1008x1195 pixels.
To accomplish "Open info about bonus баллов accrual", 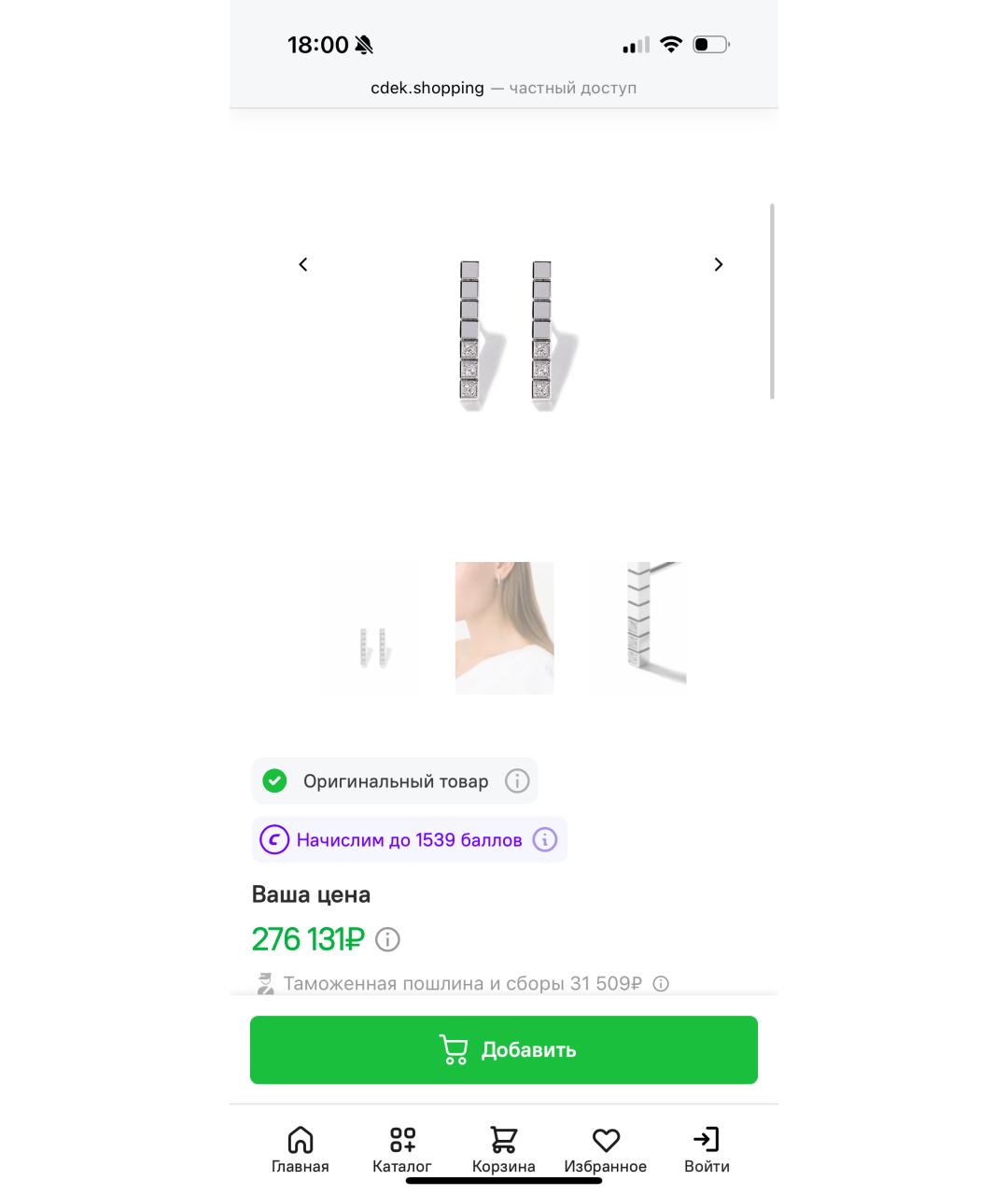I will [x=545, y=839].
